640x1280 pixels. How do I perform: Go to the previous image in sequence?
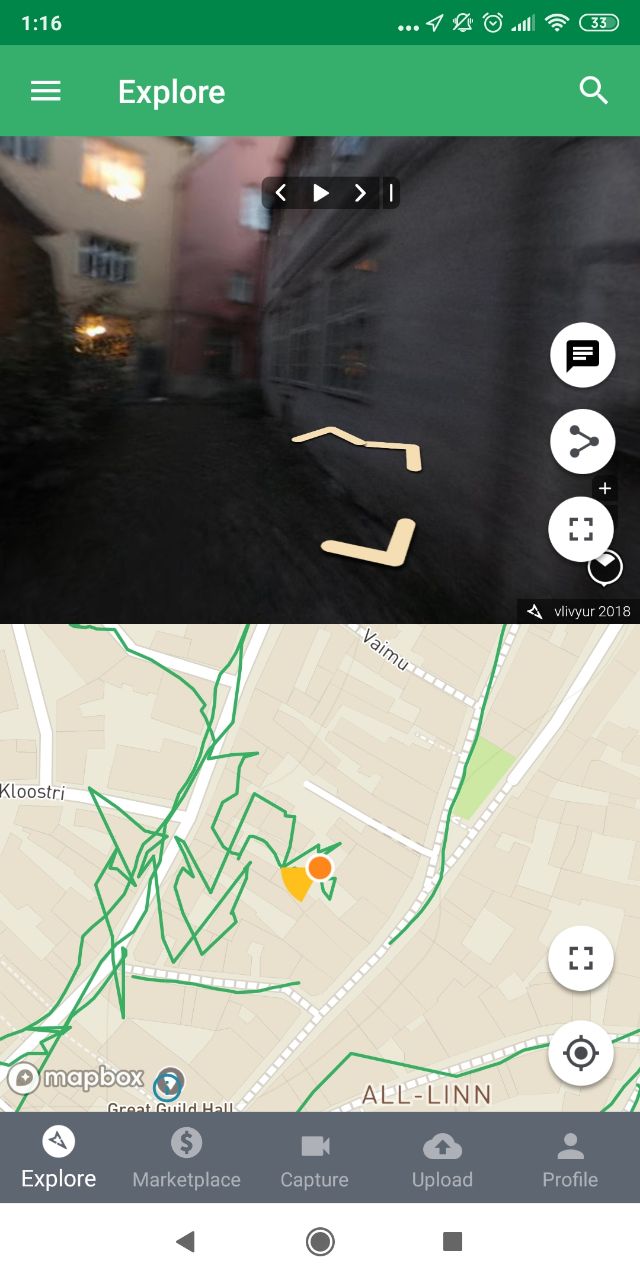coord(281,193)
